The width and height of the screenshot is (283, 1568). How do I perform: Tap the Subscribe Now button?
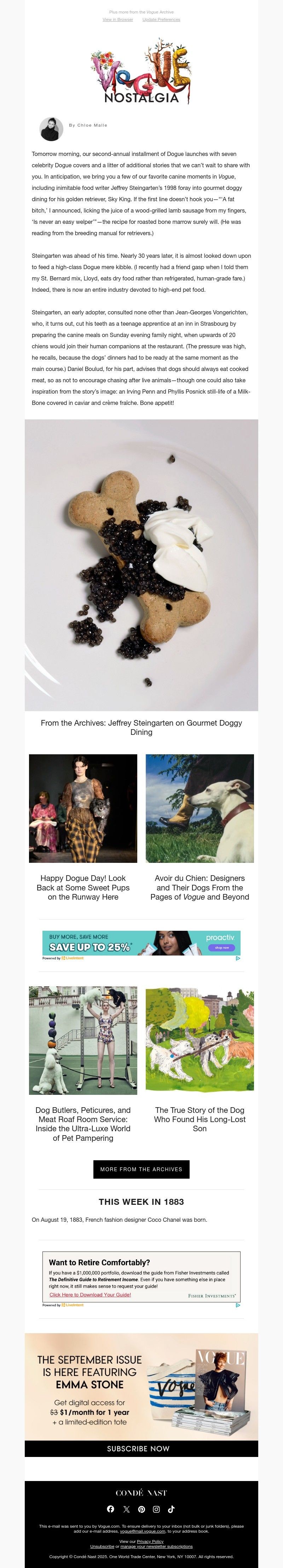[138, 1448]
